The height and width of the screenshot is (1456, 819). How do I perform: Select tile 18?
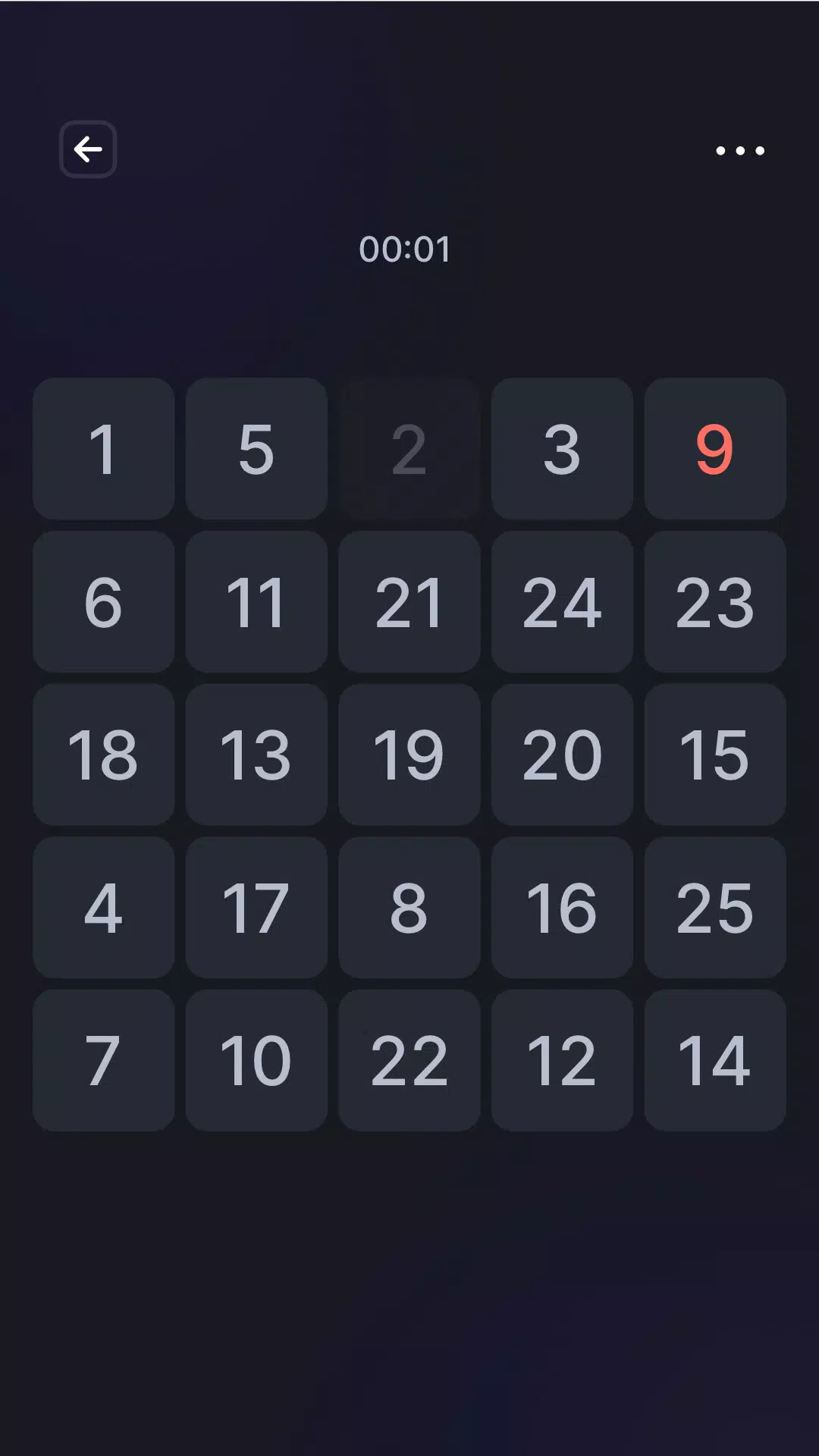104,755
